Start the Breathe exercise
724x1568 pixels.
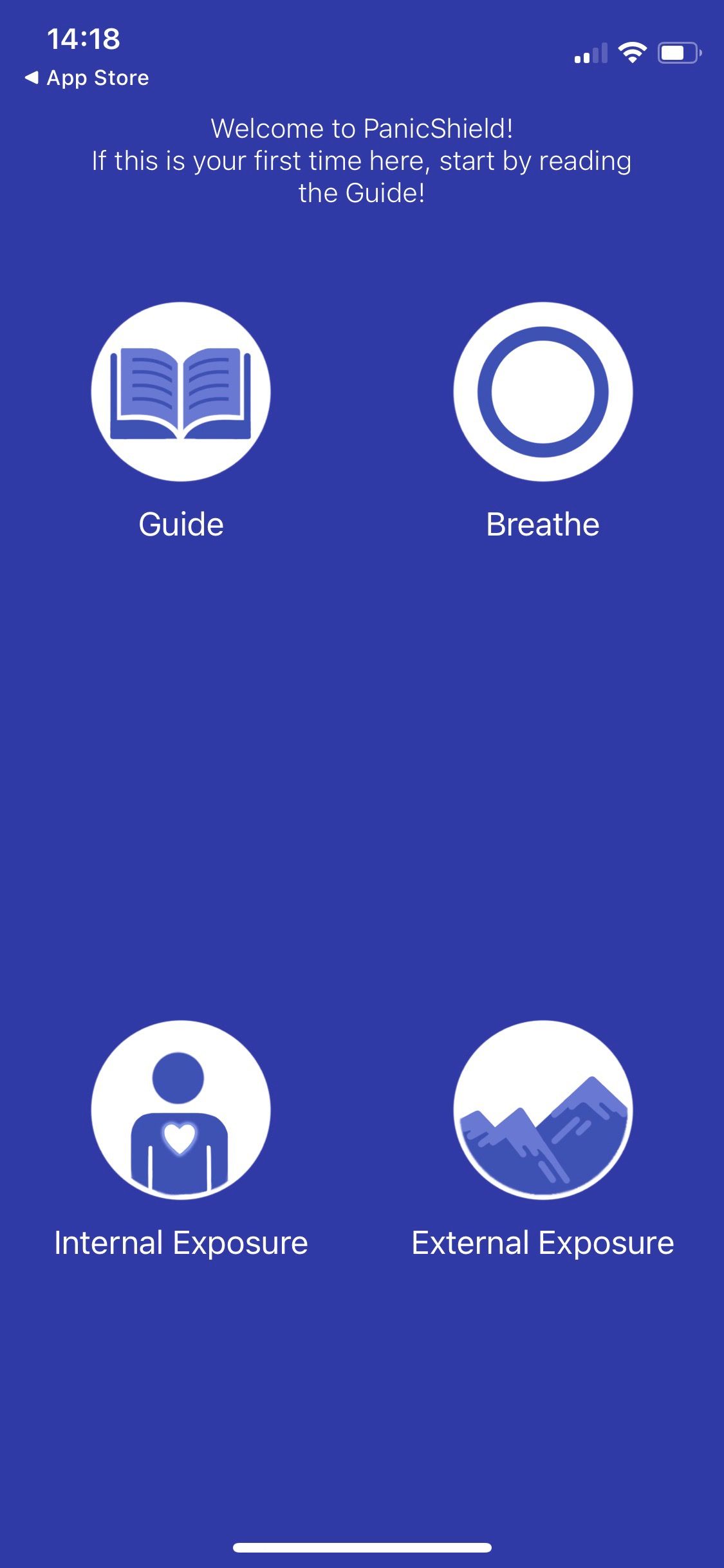[543, 391]
